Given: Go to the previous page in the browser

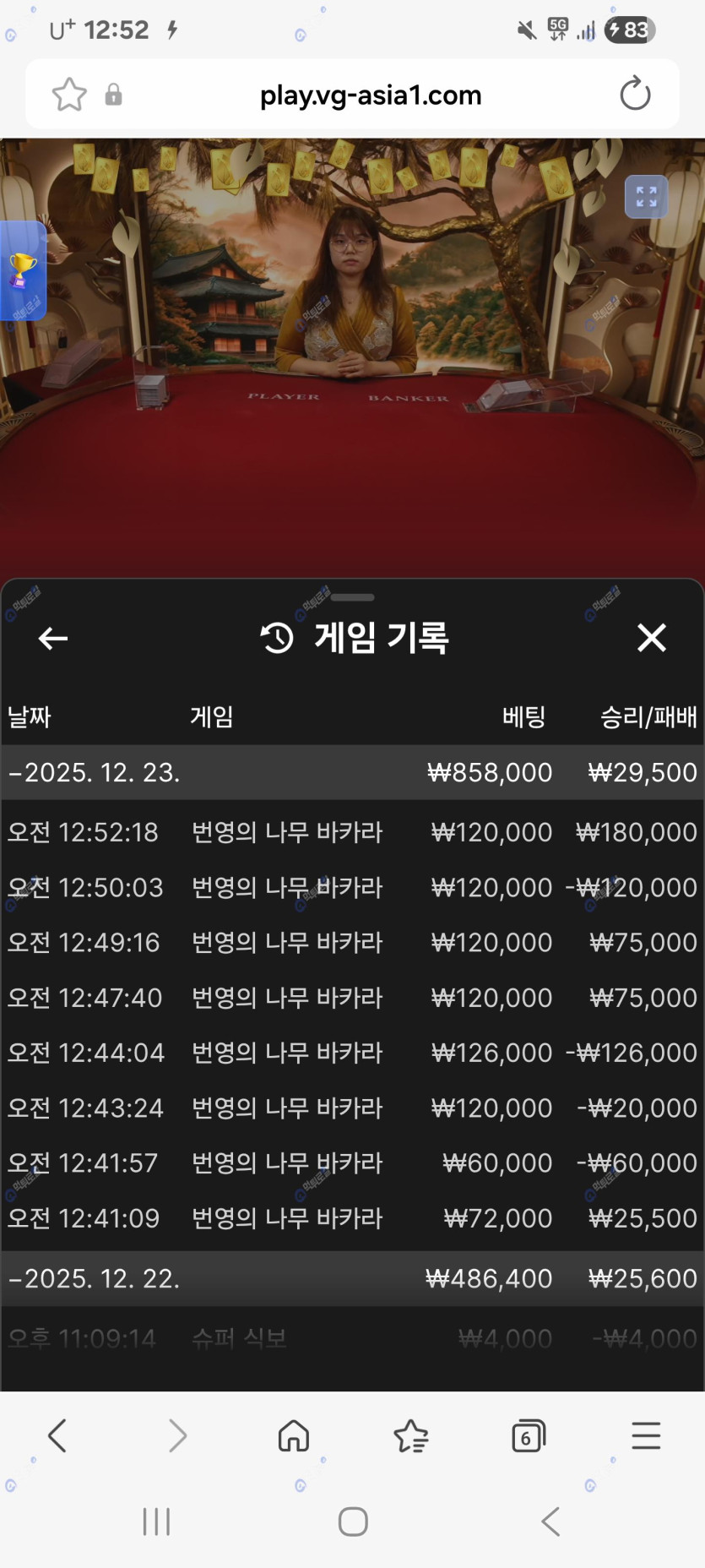Looking at the screenshot, I should pyautogui.click(x=57, y=1435).
